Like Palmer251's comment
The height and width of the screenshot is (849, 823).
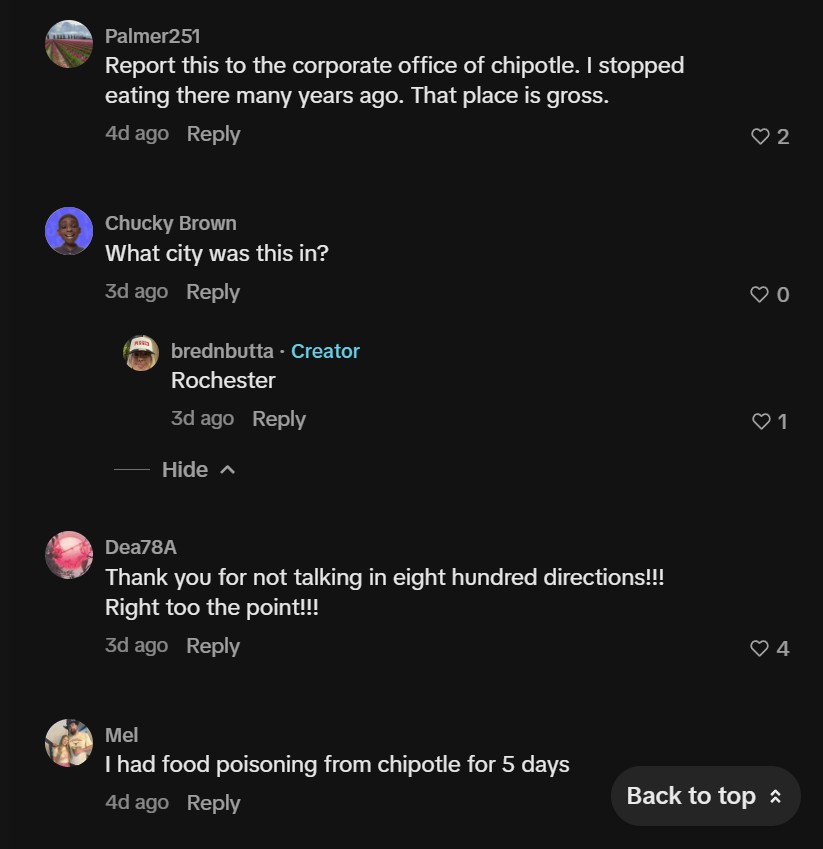760,136
